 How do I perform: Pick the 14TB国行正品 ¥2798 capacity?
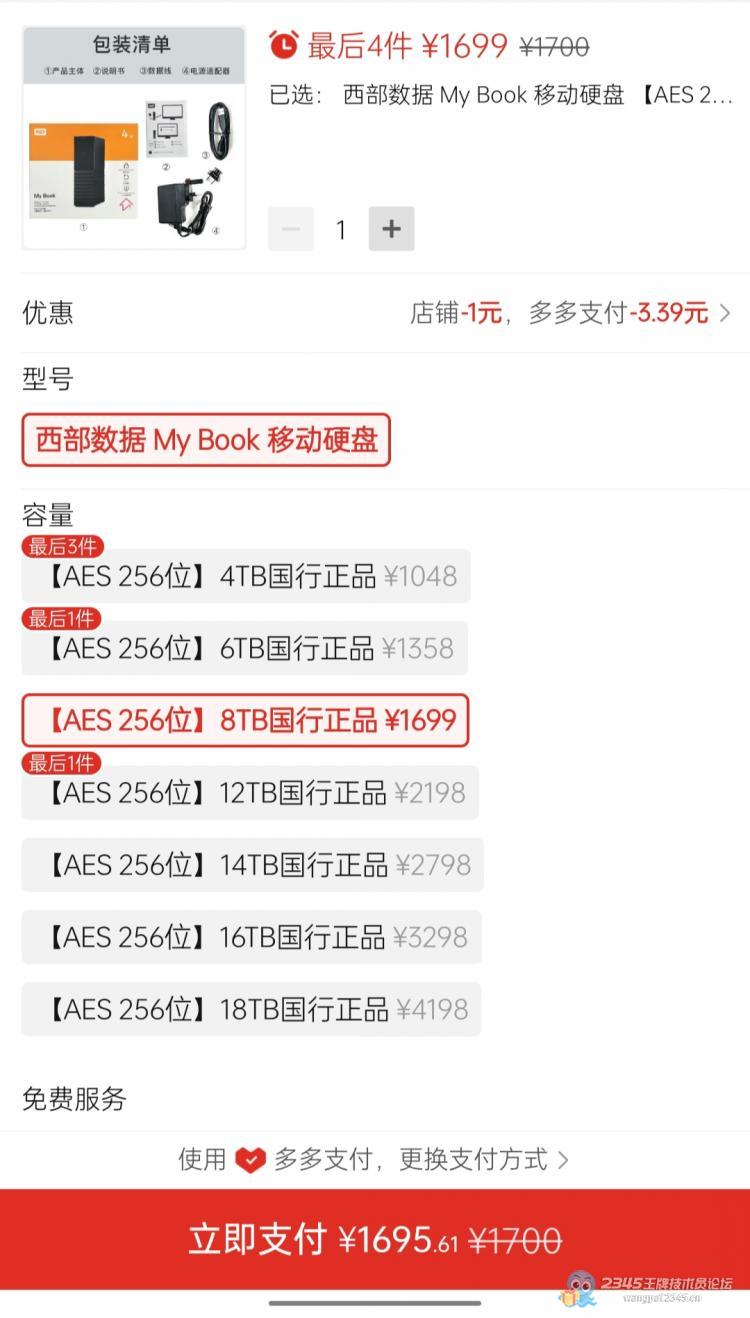click(253, 865)
